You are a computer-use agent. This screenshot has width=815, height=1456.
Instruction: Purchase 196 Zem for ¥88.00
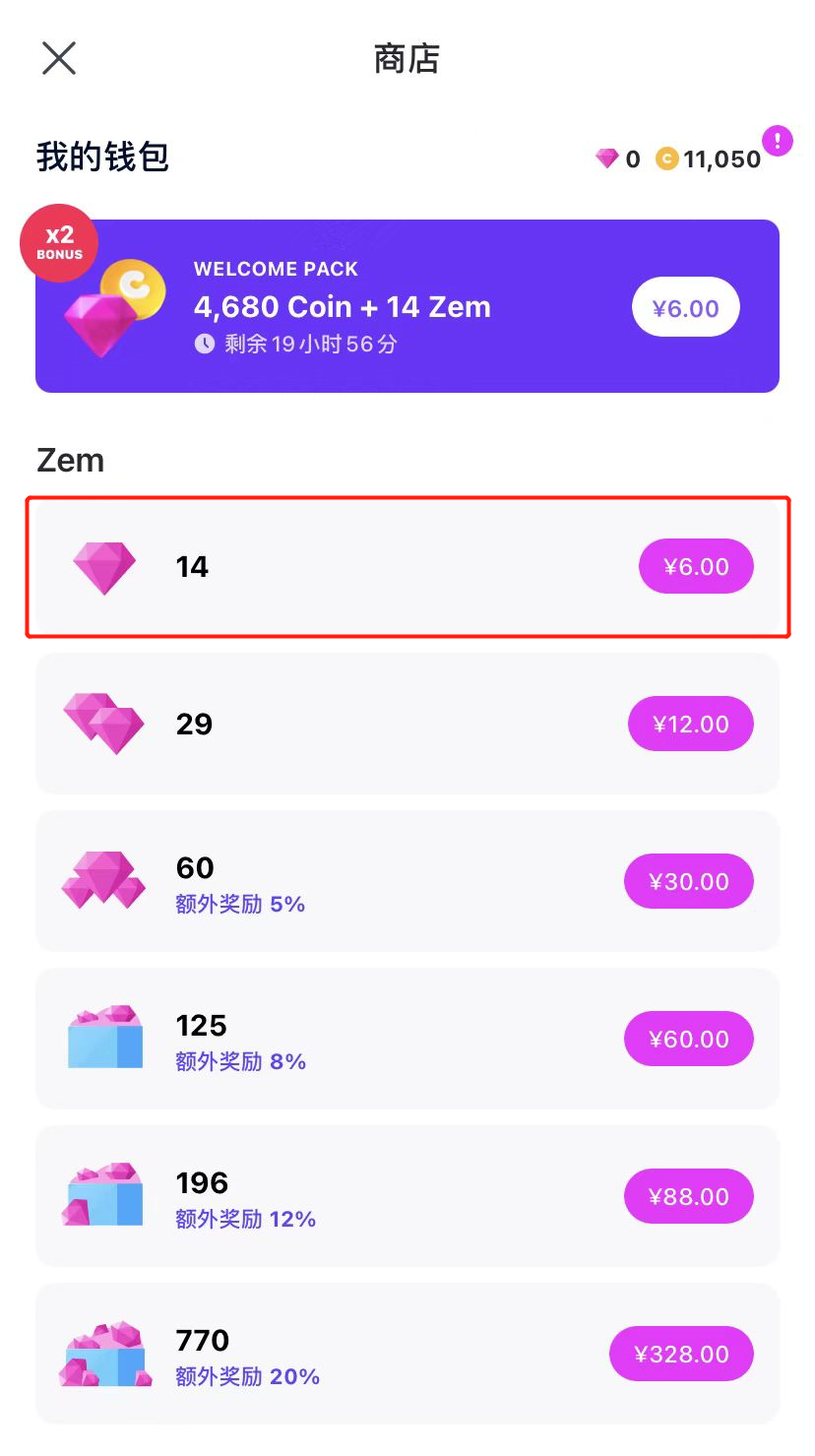pyautogui.click(x=689, y=1197)
